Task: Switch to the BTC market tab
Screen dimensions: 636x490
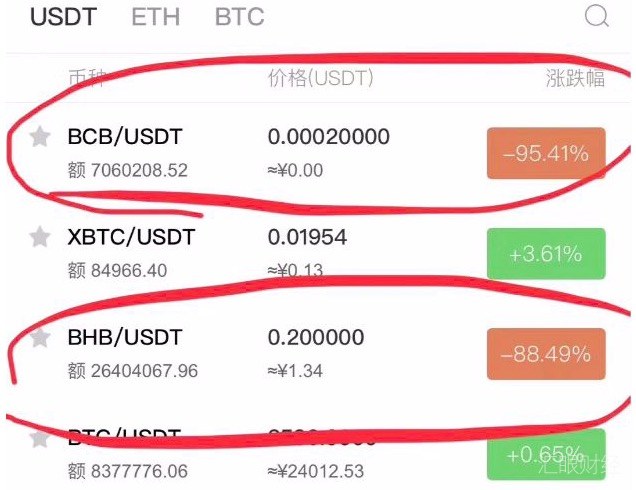Action: [239, 17]
